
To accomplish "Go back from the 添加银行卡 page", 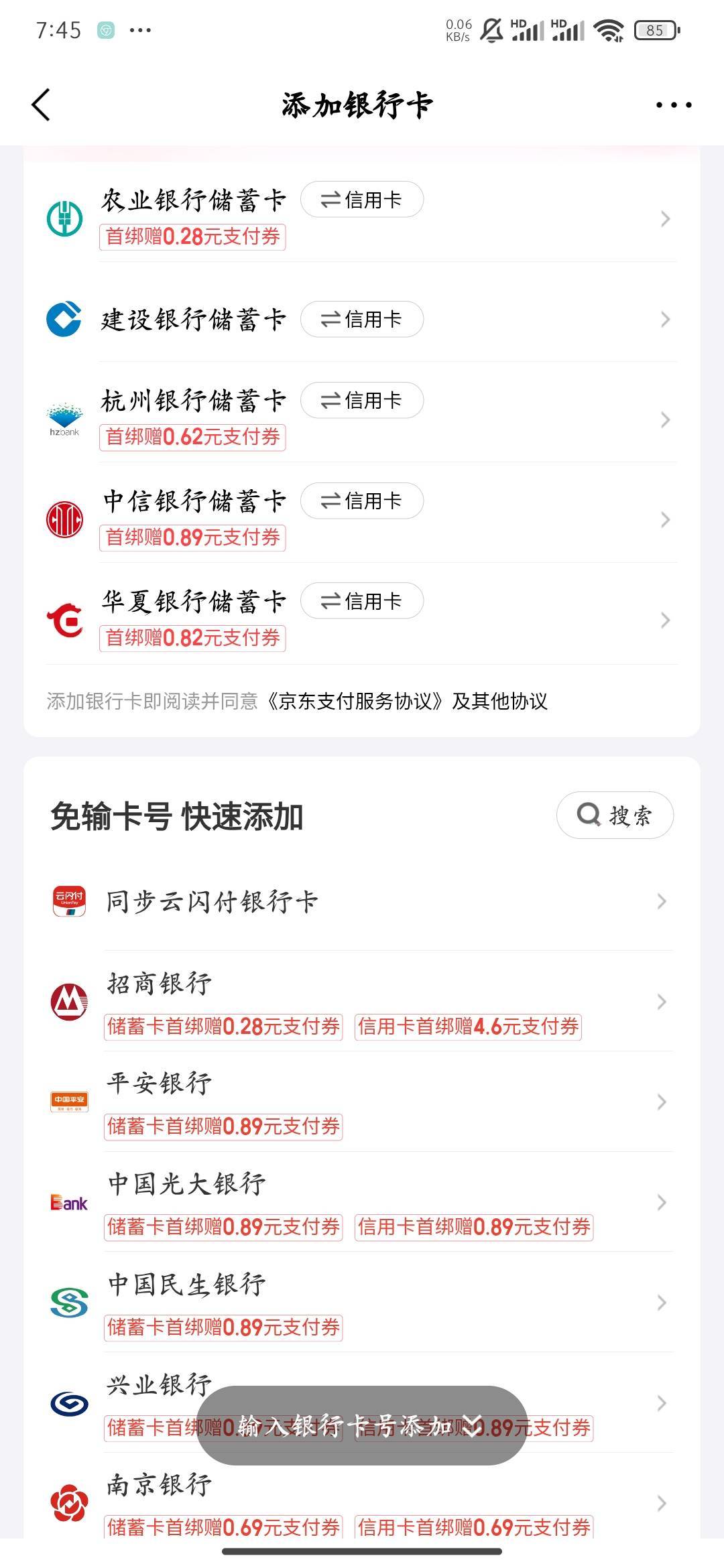I will pos(41,105).
